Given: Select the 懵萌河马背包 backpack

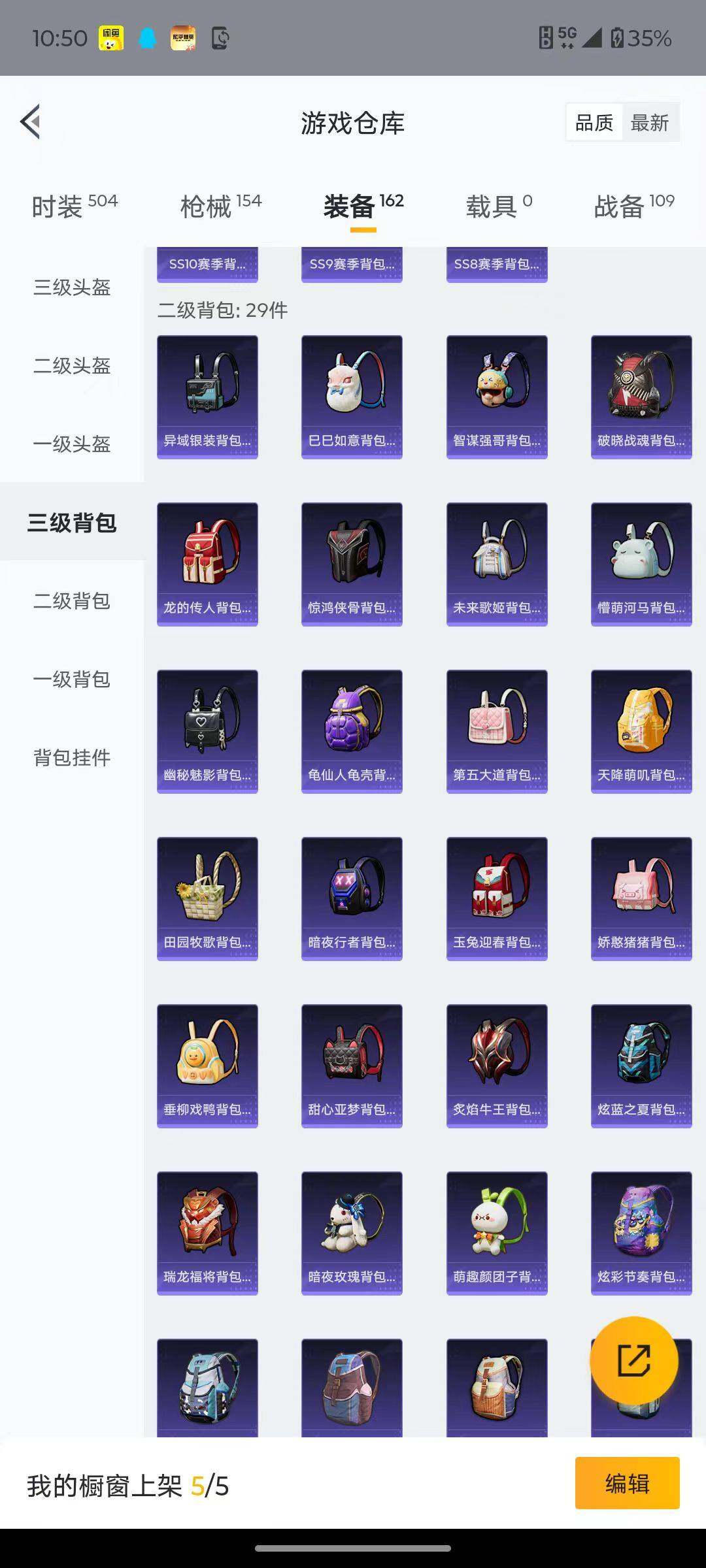Looking at the screenshot, I should click(x=641, y=562).
